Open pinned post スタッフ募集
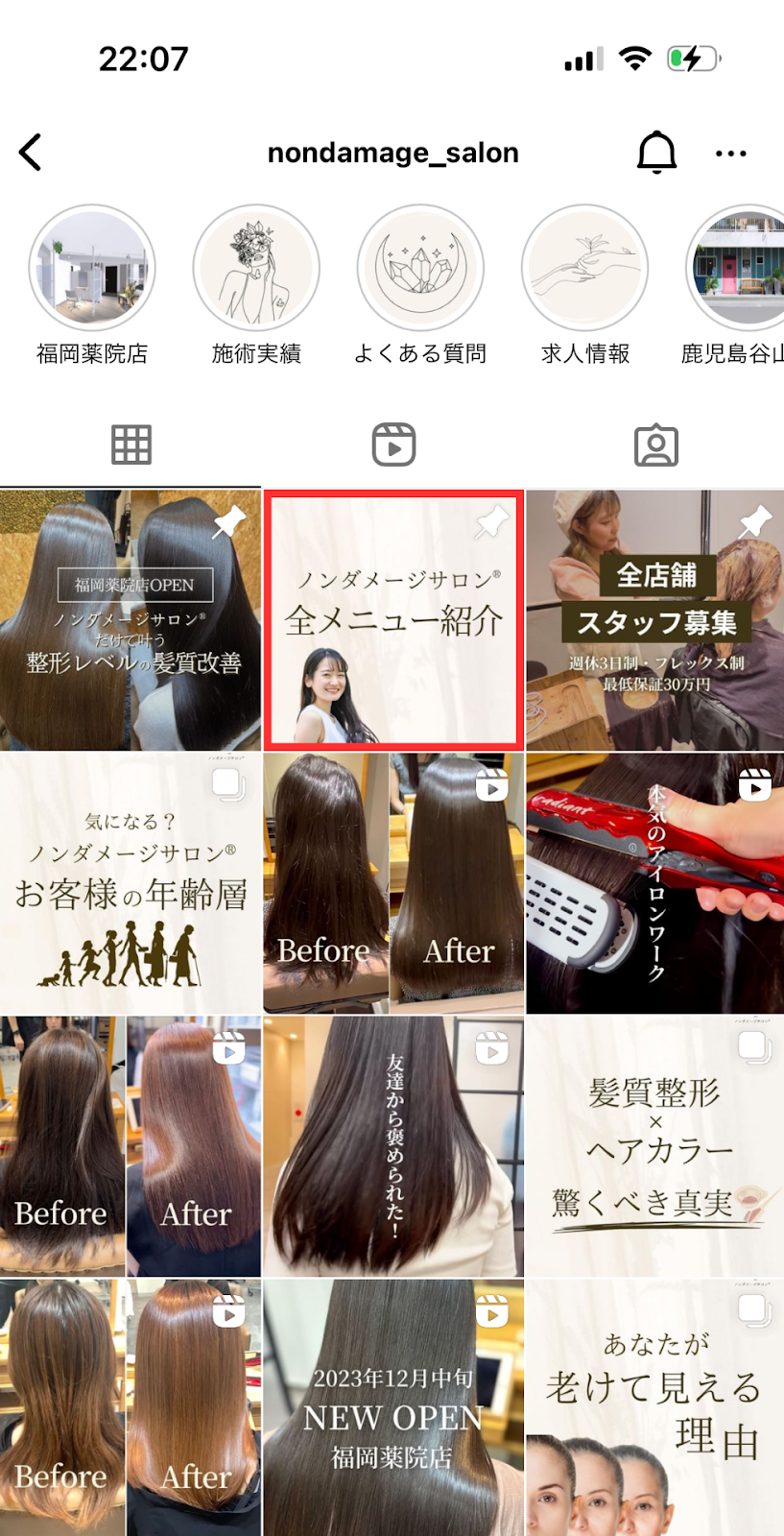The height and width of the screenshot is (1536, 784). pos(655,620)
